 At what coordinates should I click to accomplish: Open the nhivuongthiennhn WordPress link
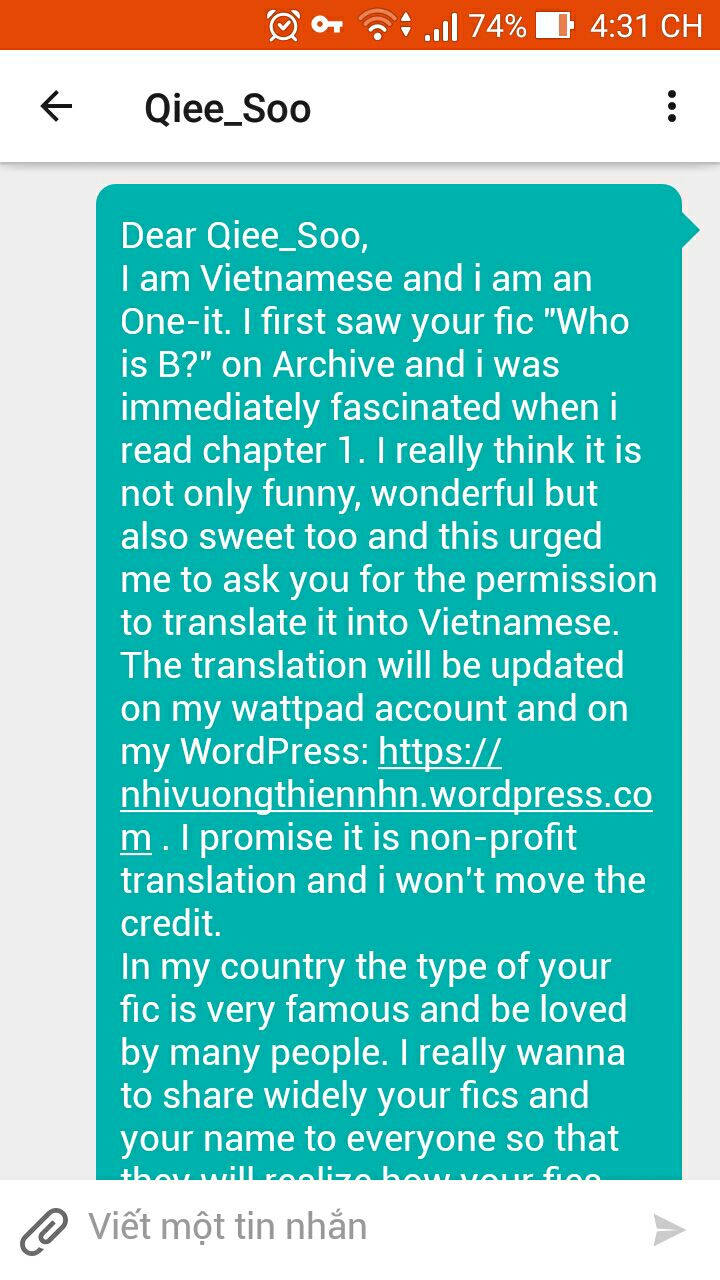pos(387,795)
